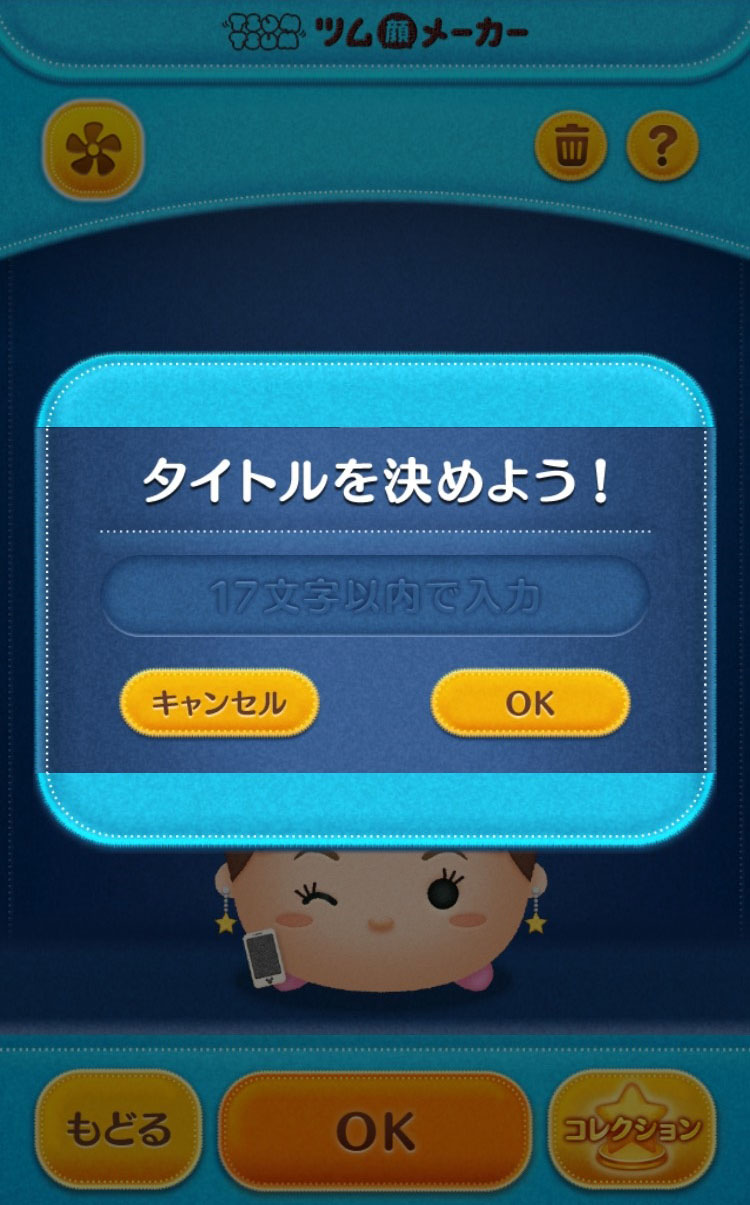Confirm the title with the dialog's small OK button
The width and height of the screenshot is (750, 1205).
pos(530,703)
